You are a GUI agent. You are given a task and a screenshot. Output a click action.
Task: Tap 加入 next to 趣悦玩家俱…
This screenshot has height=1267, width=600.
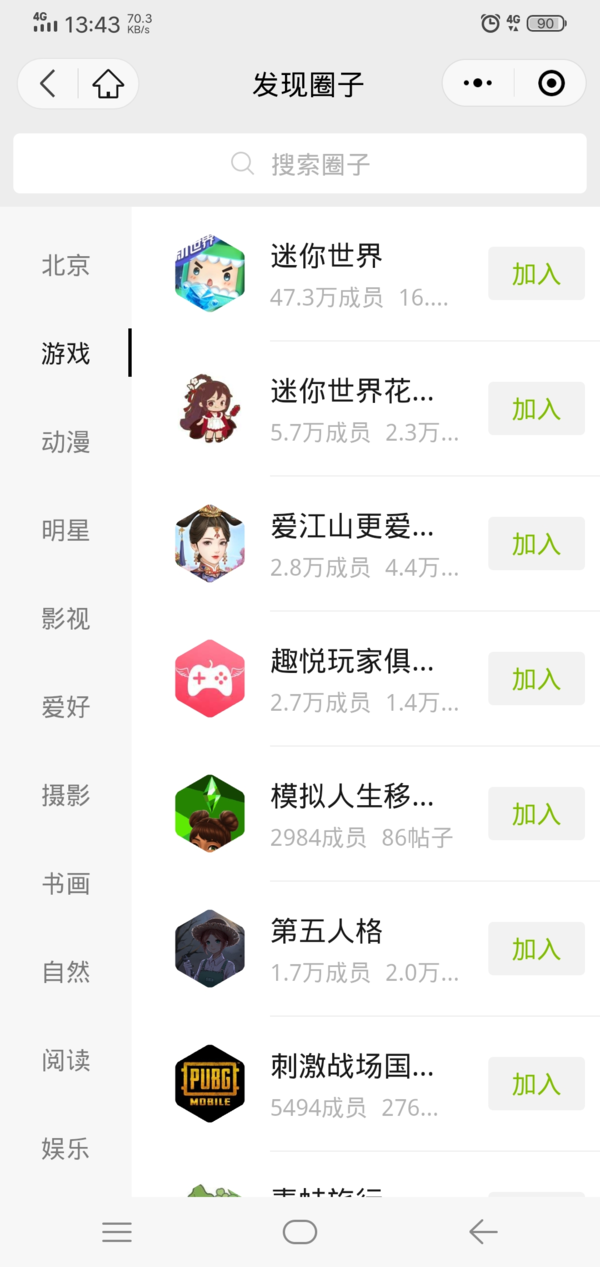pos(536,679)
